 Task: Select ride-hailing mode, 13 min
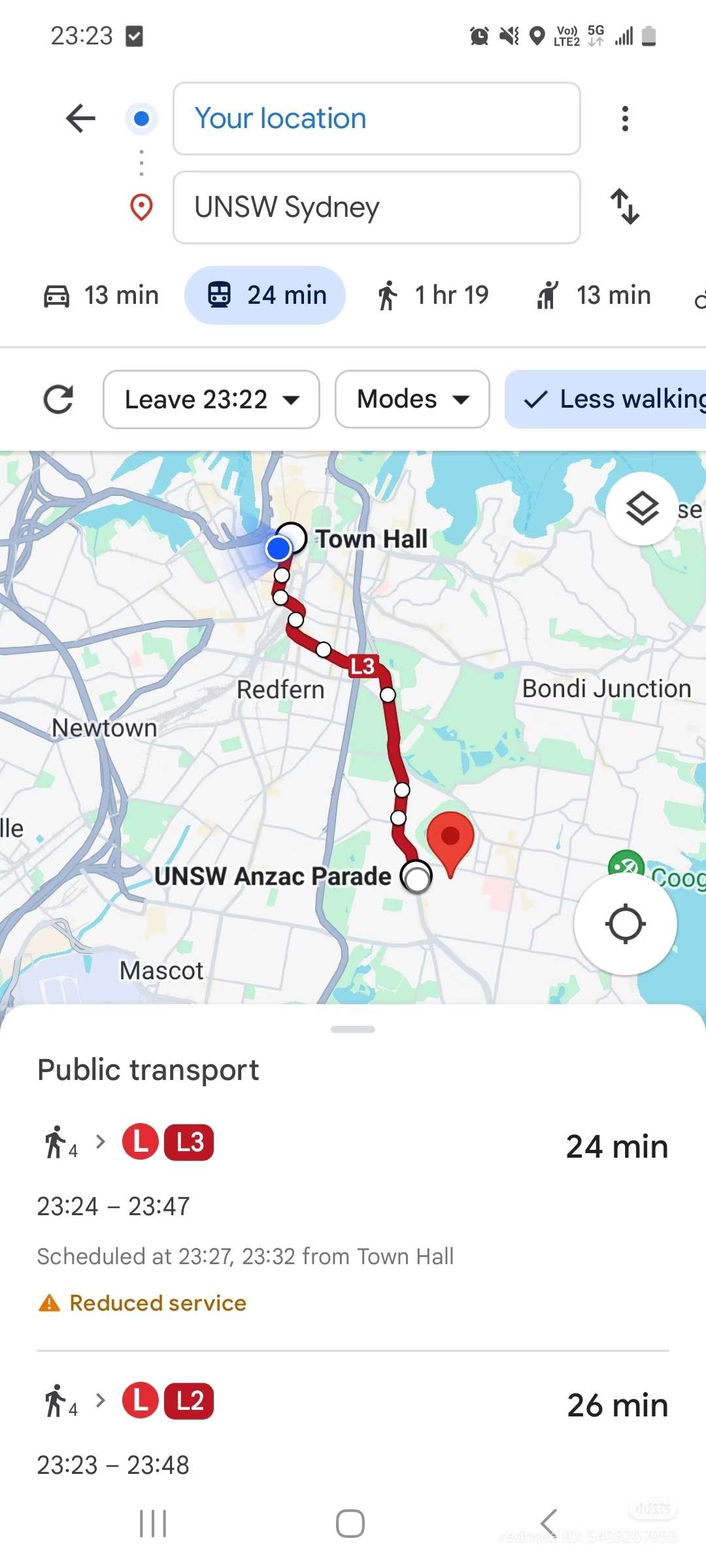[x=594, y=295]
